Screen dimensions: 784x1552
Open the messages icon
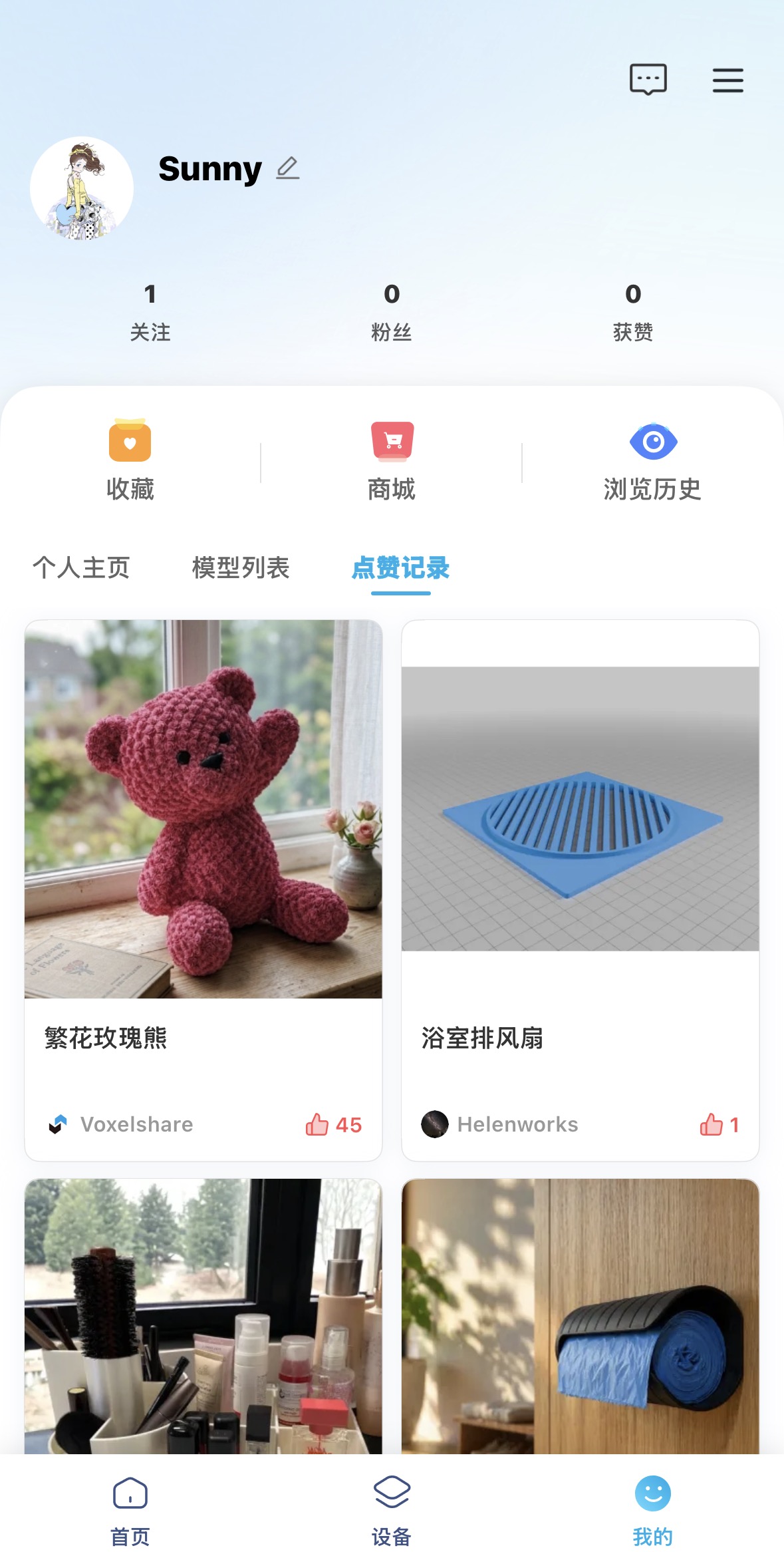648,80
